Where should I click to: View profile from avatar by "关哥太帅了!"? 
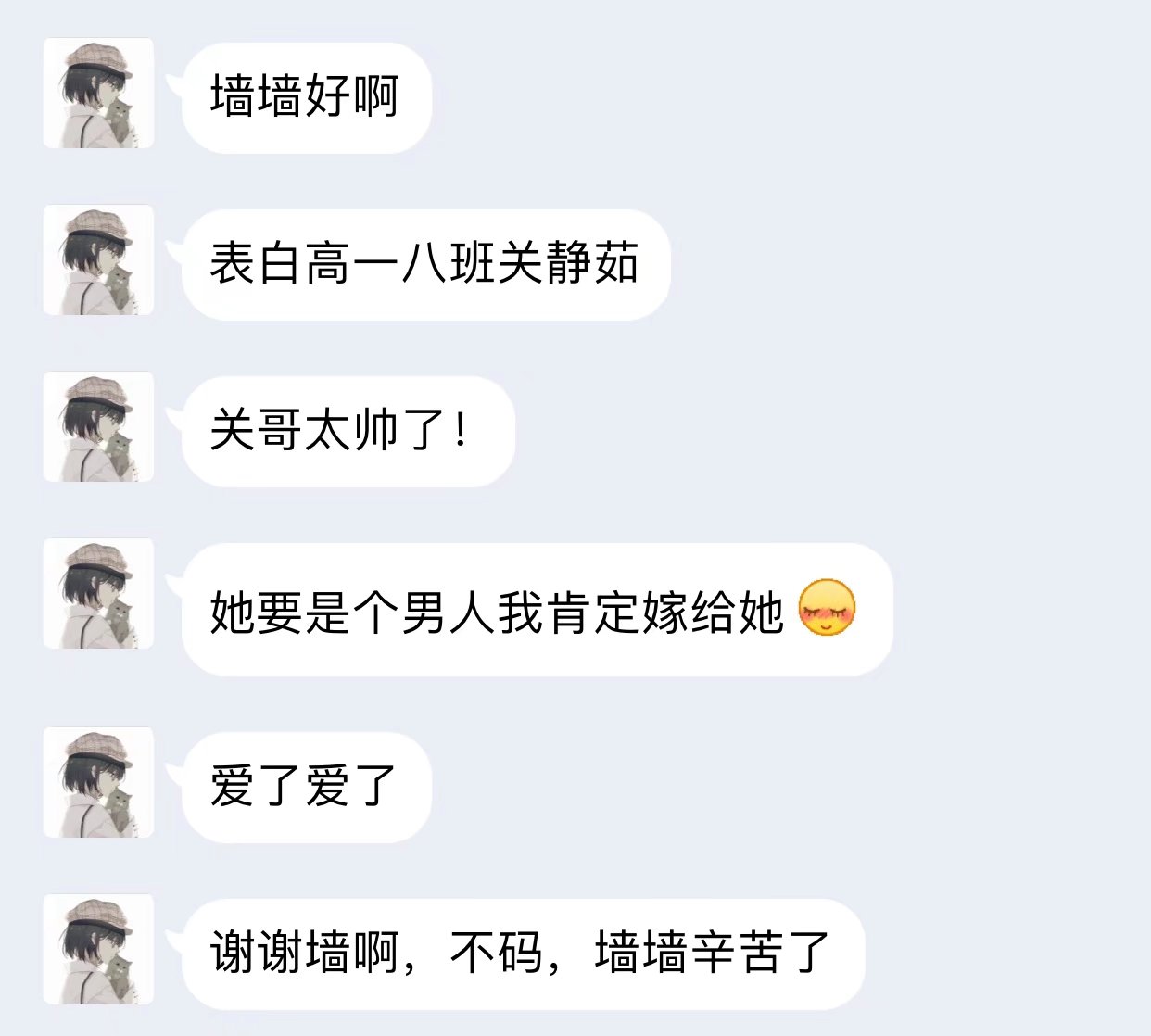pyautogui.click(x=98, y=427)
